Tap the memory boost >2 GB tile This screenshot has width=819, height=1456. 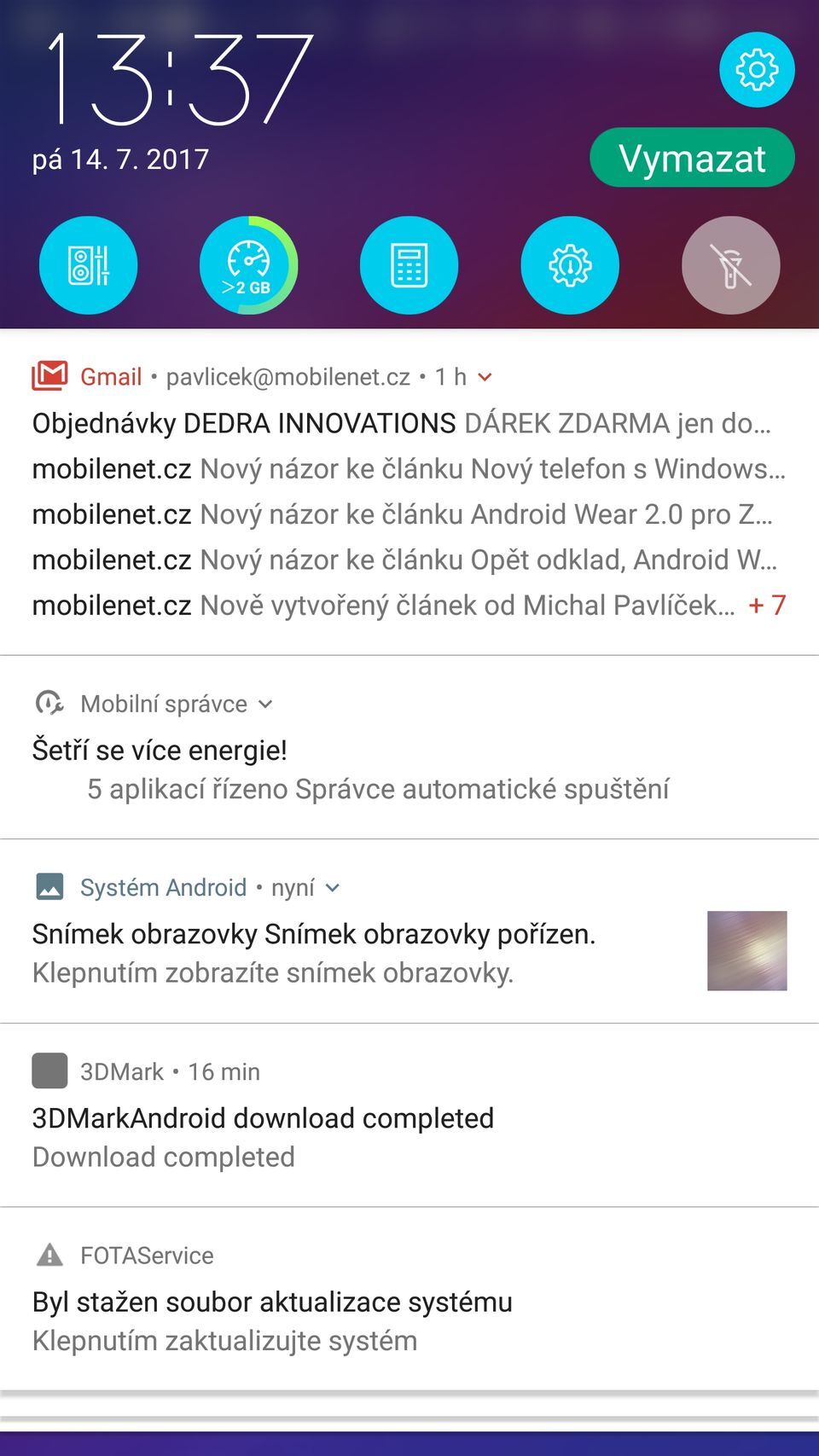(x=248, y=265)
